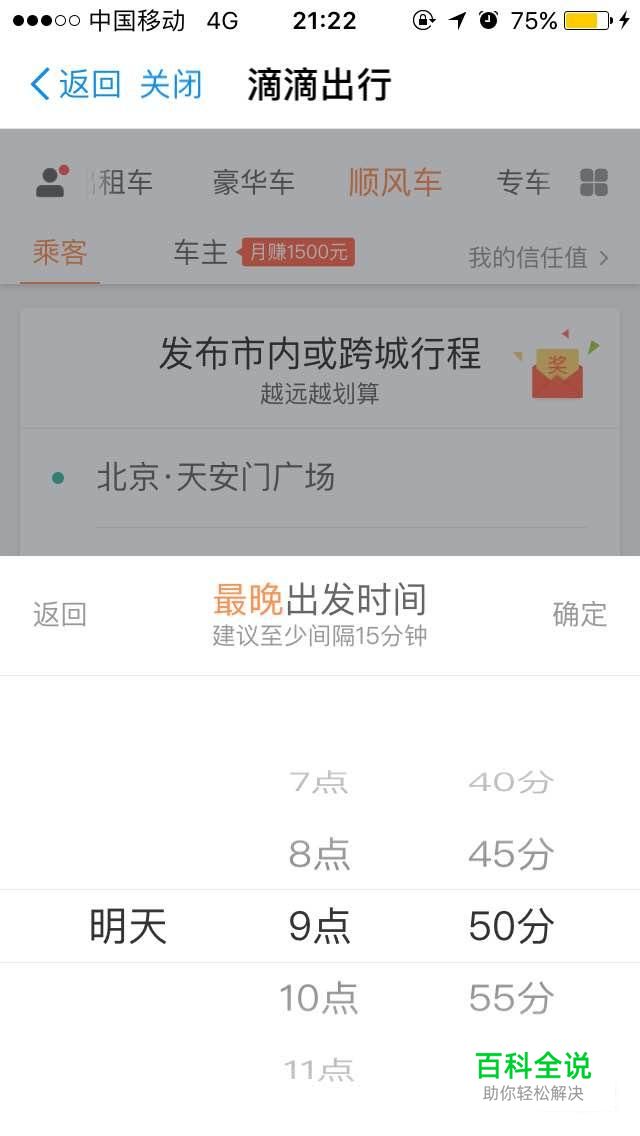This screenshot has width=640, height=1136.
Task: Tap 返回 in the time picker header
Action: (59, 614)
